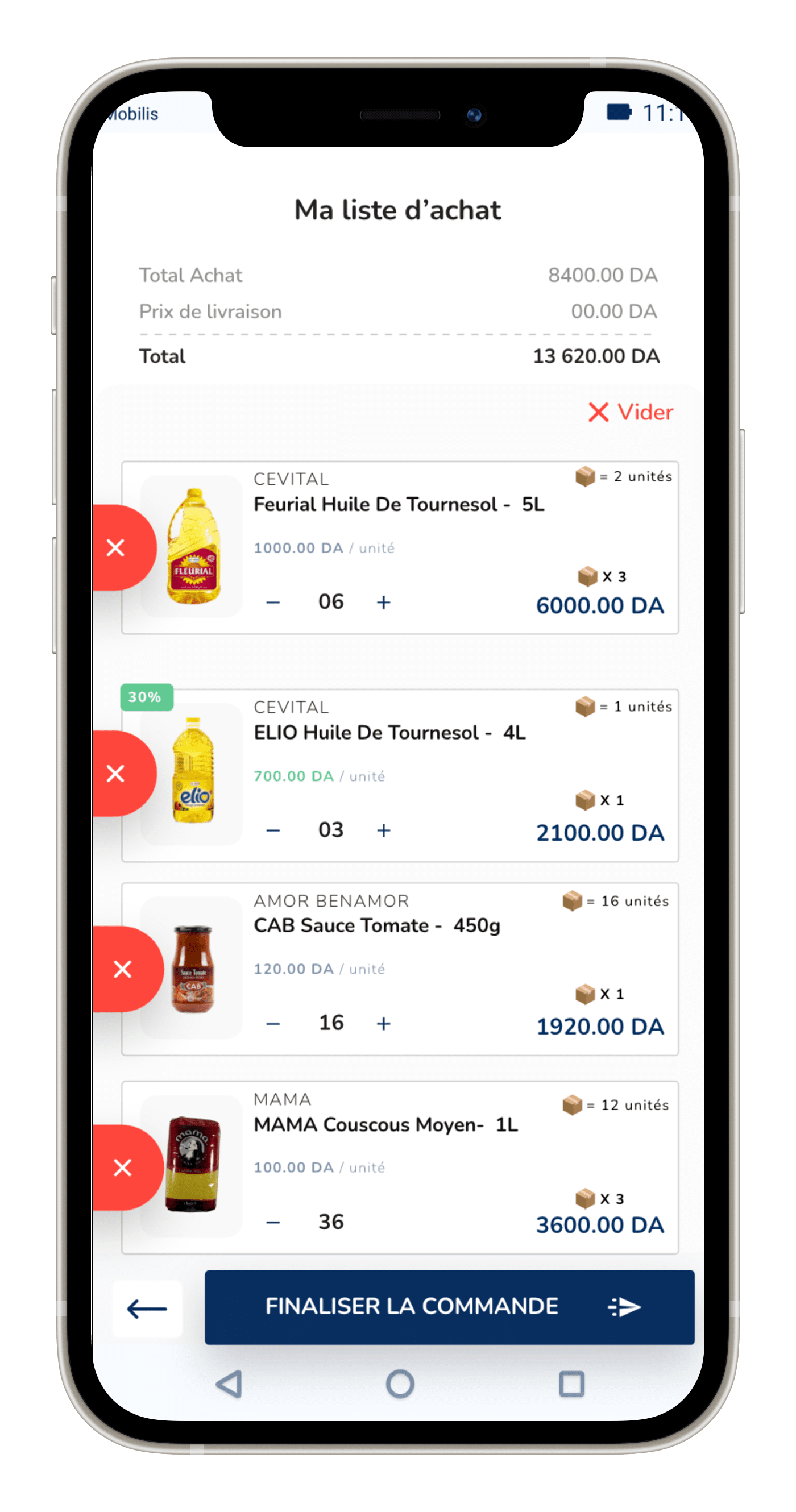796x1512 pixels.
Task: Open the Feurial Huile De Tournesol product image
Action: coord(193,546)
